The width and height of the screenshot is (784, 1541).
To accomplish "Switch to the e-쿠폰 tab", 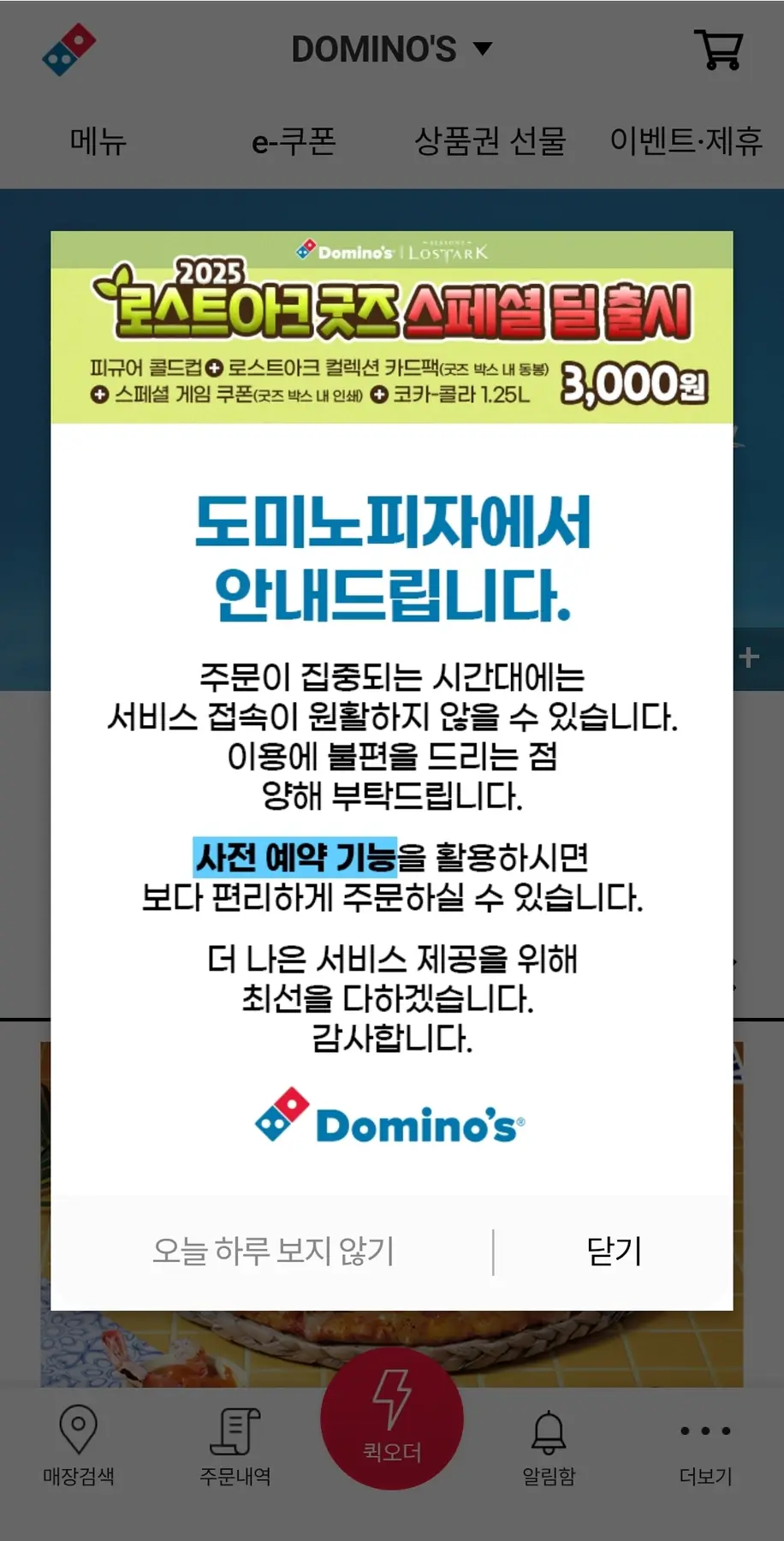I will pos(294,141).
